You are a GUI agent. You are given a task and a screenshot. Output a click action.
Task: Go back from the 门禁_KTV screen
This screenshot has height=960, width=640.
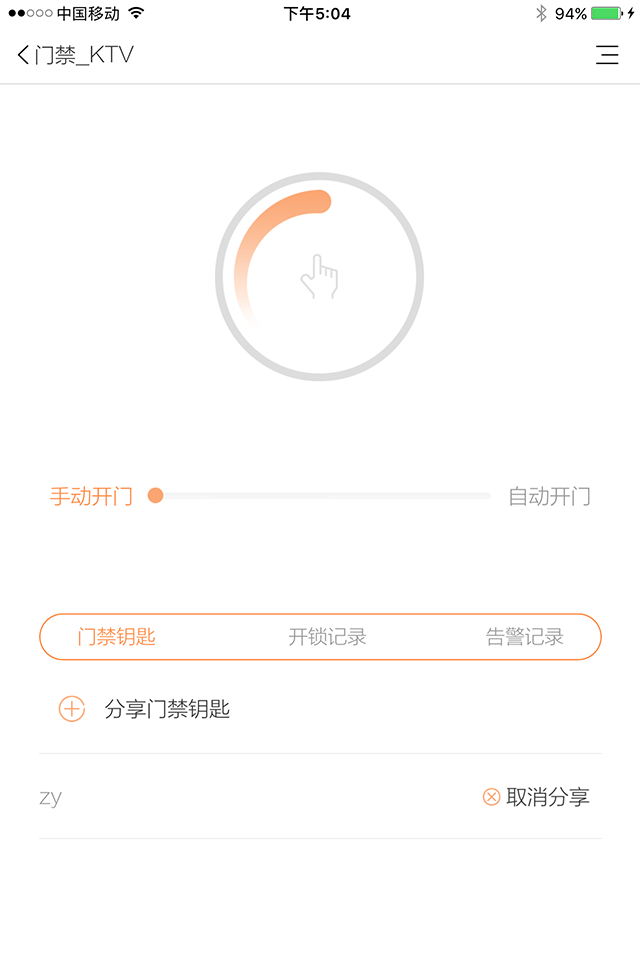coord(24,55)
